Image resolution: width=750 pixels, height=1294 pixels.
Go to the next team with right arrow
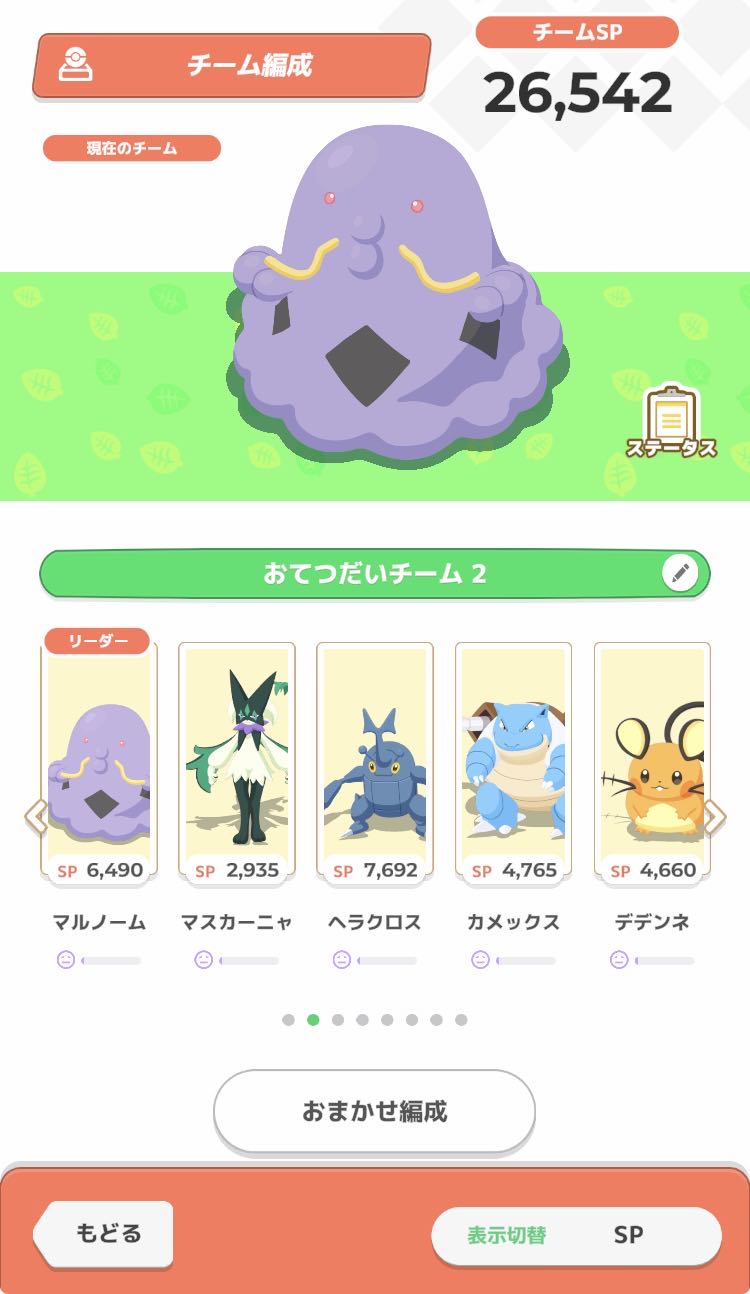click(715, 817)
